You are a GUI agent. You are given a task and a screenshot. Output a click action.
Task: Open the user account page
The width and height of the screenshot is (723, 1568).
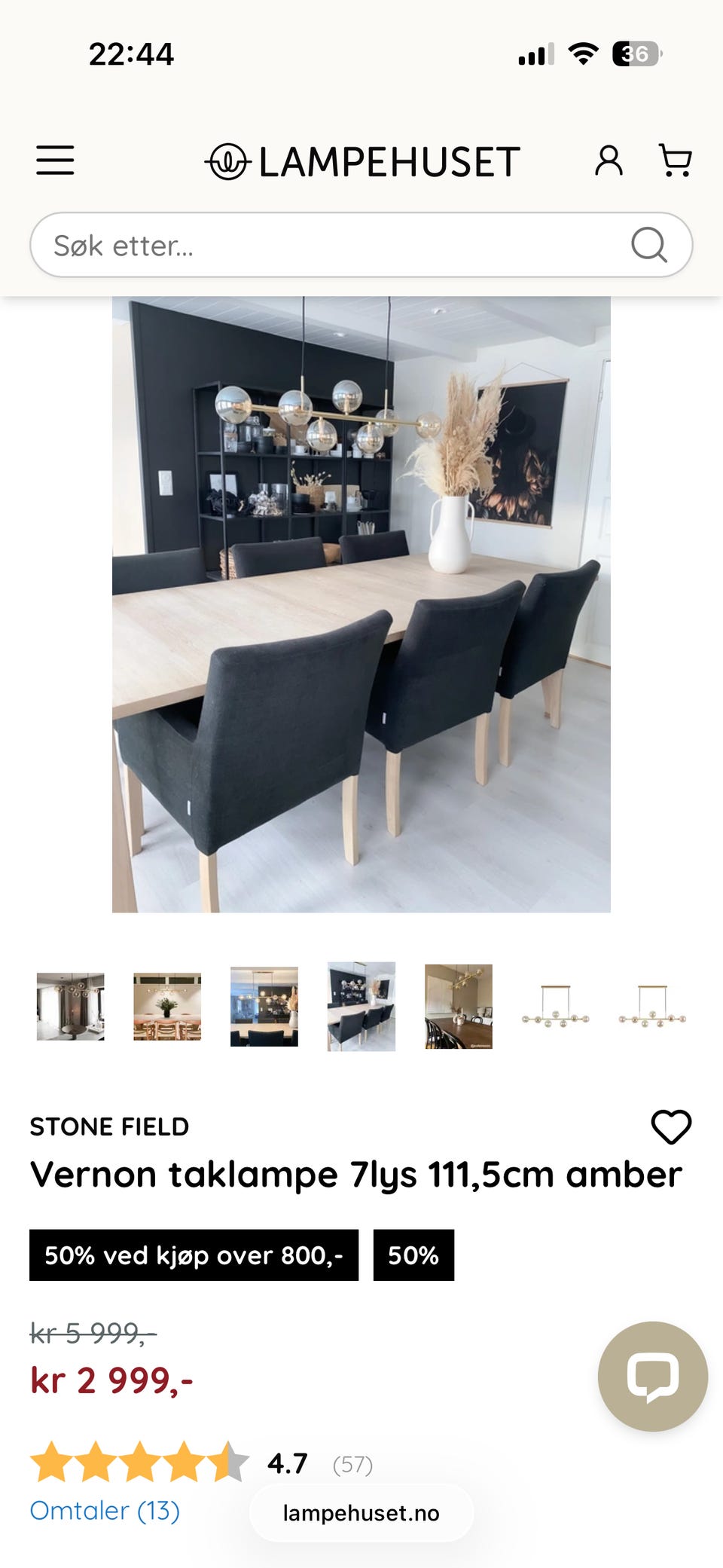coord(609,160)
